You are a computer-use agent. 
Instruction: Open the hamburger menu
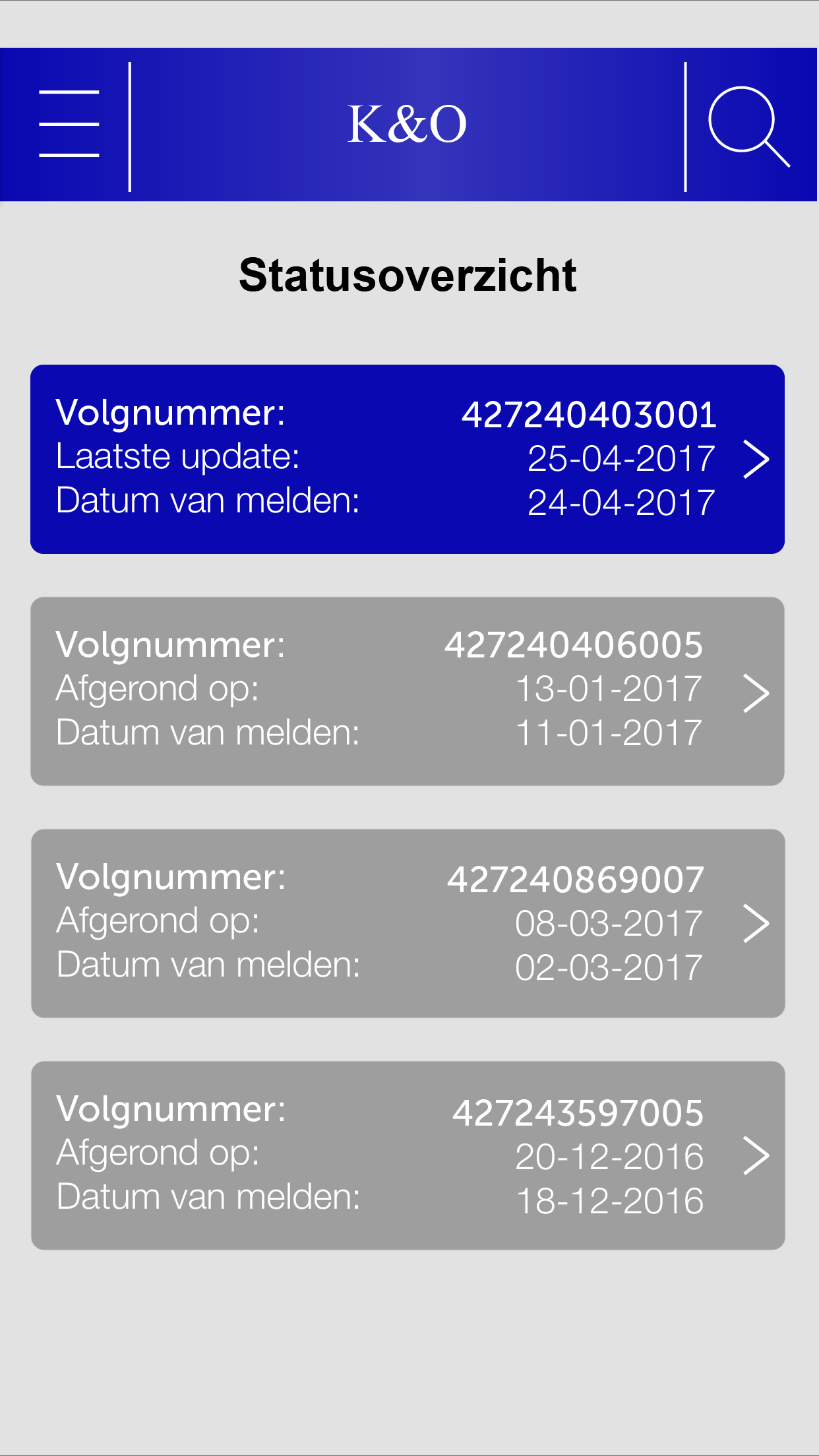coord(69,124)
